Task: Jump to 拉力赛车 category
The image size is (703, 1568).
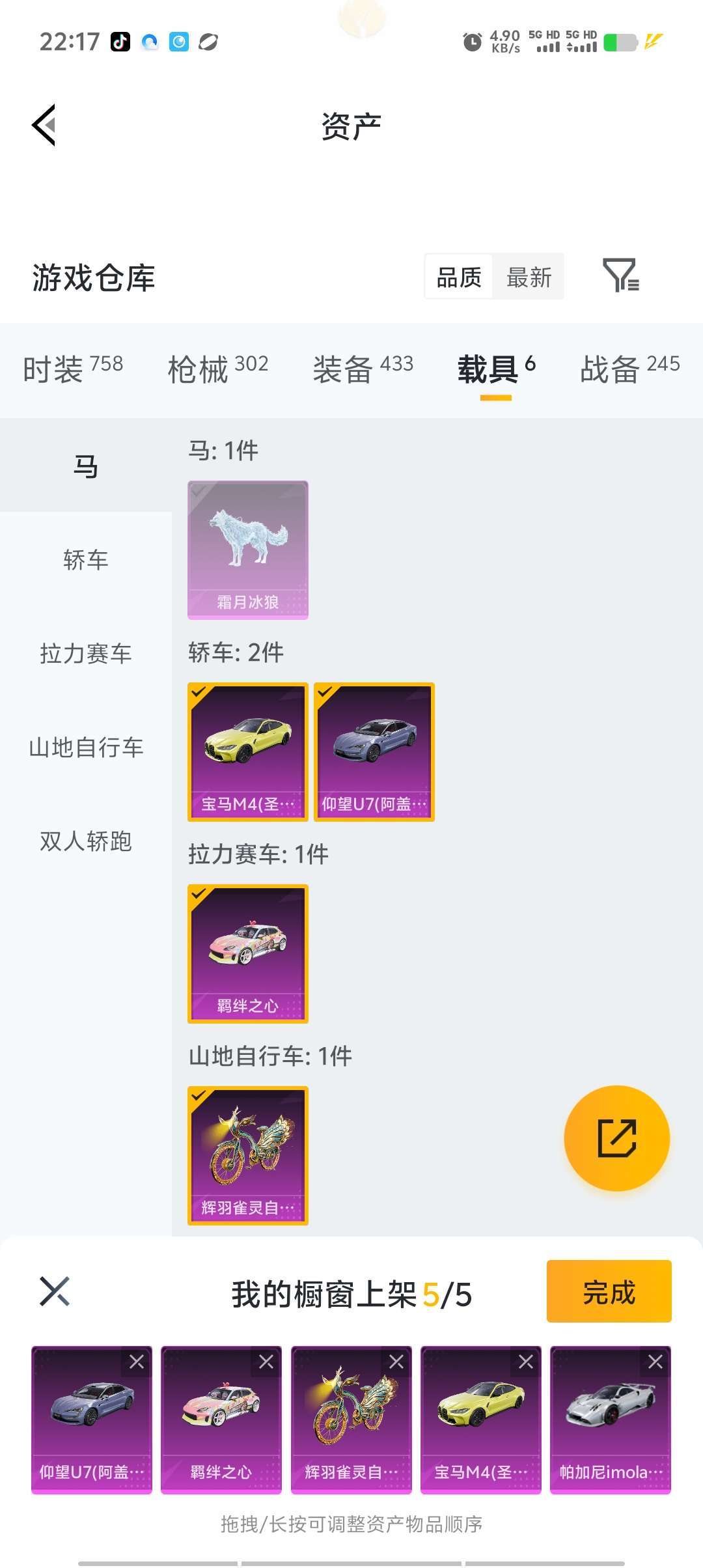Action: point(85,653)
